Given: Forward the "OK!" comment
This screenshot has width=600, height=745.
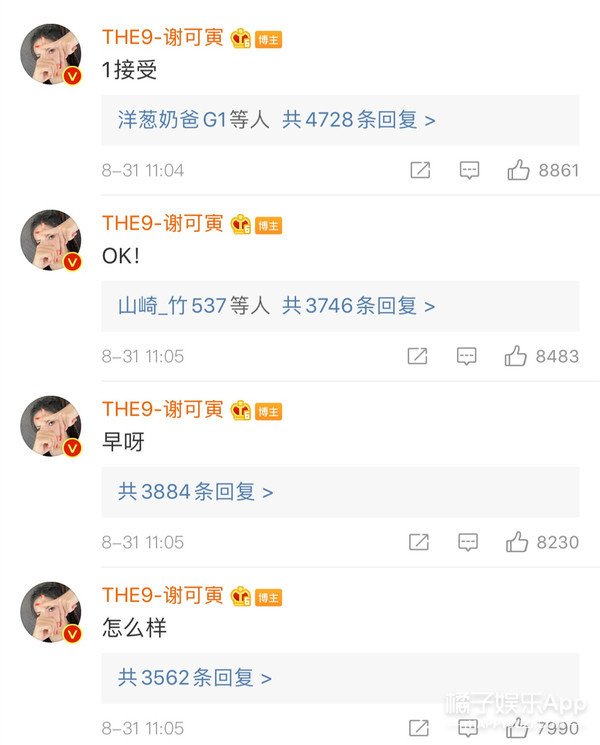Looking at the screenshot, I should pos(418,356).
